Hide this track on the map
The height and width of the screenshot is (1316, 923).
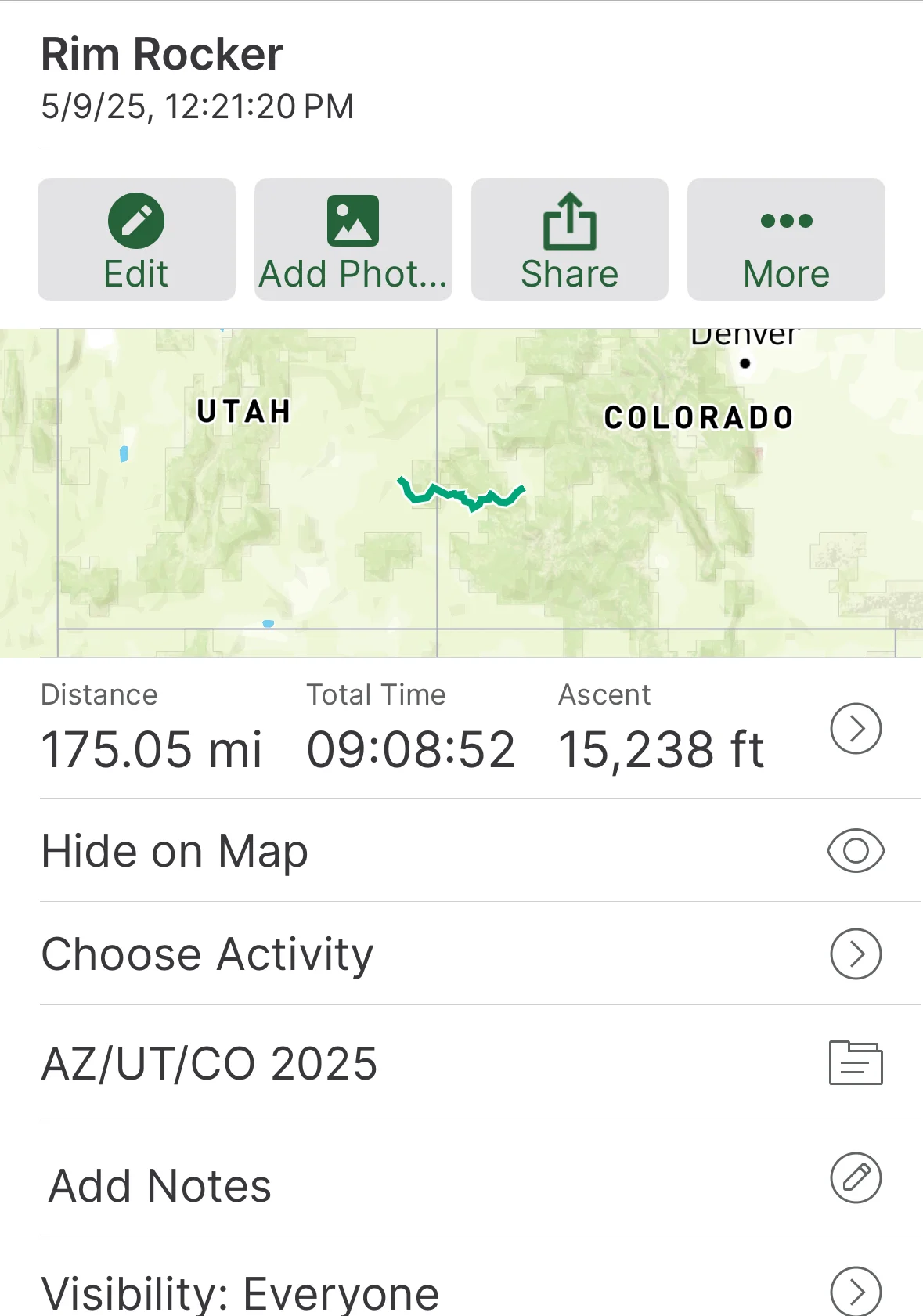point(855,851)
